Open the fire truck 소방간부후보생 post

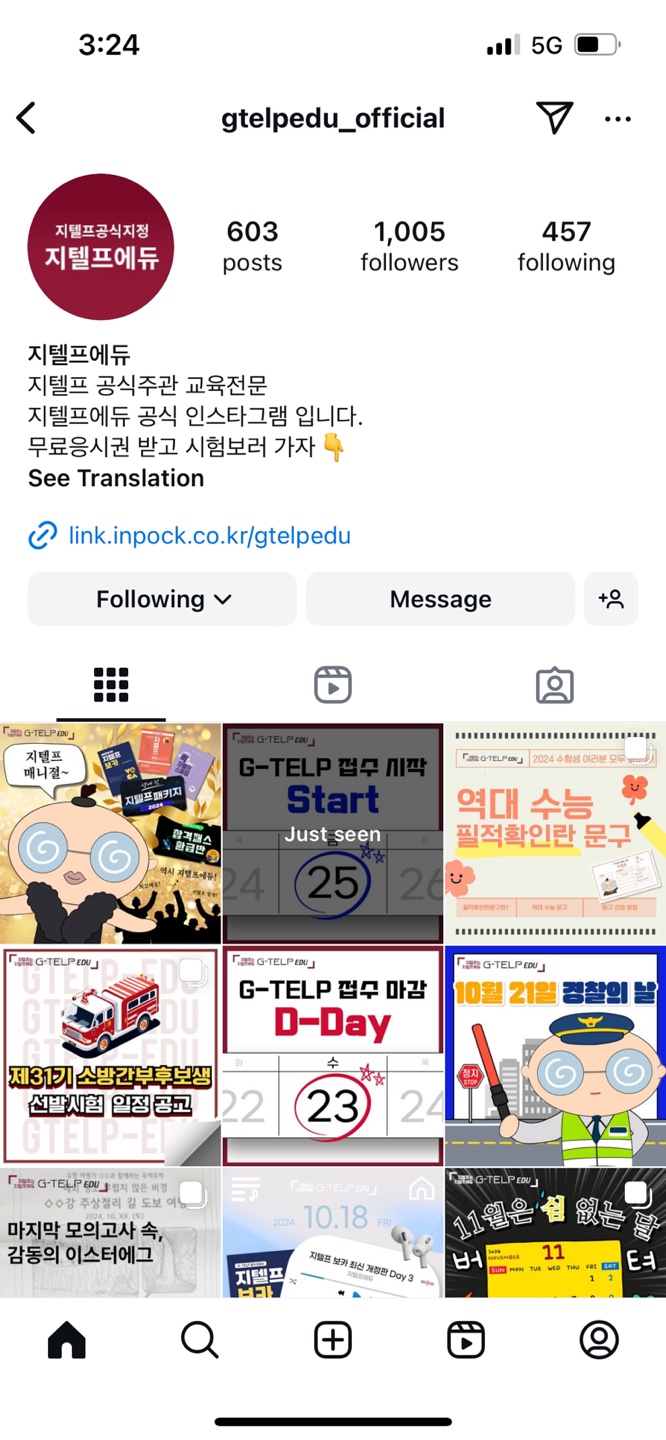click(x=110, y=1056)
